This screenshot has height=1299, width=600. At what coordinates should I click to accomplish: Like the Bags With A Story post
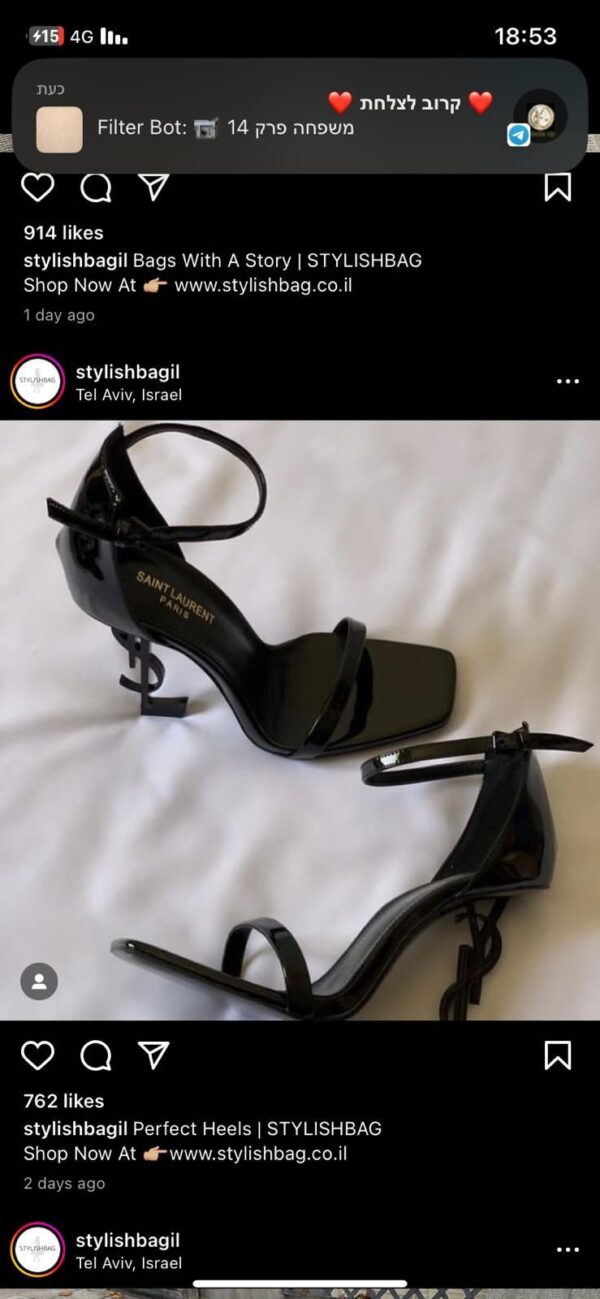pyautogui.click(x=38, y=187)
